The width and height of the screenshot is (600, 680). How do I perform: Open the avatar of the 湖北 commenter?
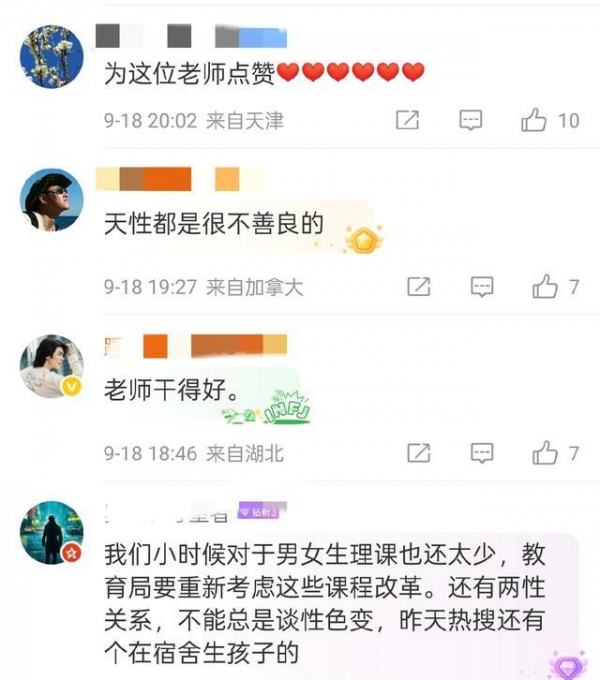point(52,365)
